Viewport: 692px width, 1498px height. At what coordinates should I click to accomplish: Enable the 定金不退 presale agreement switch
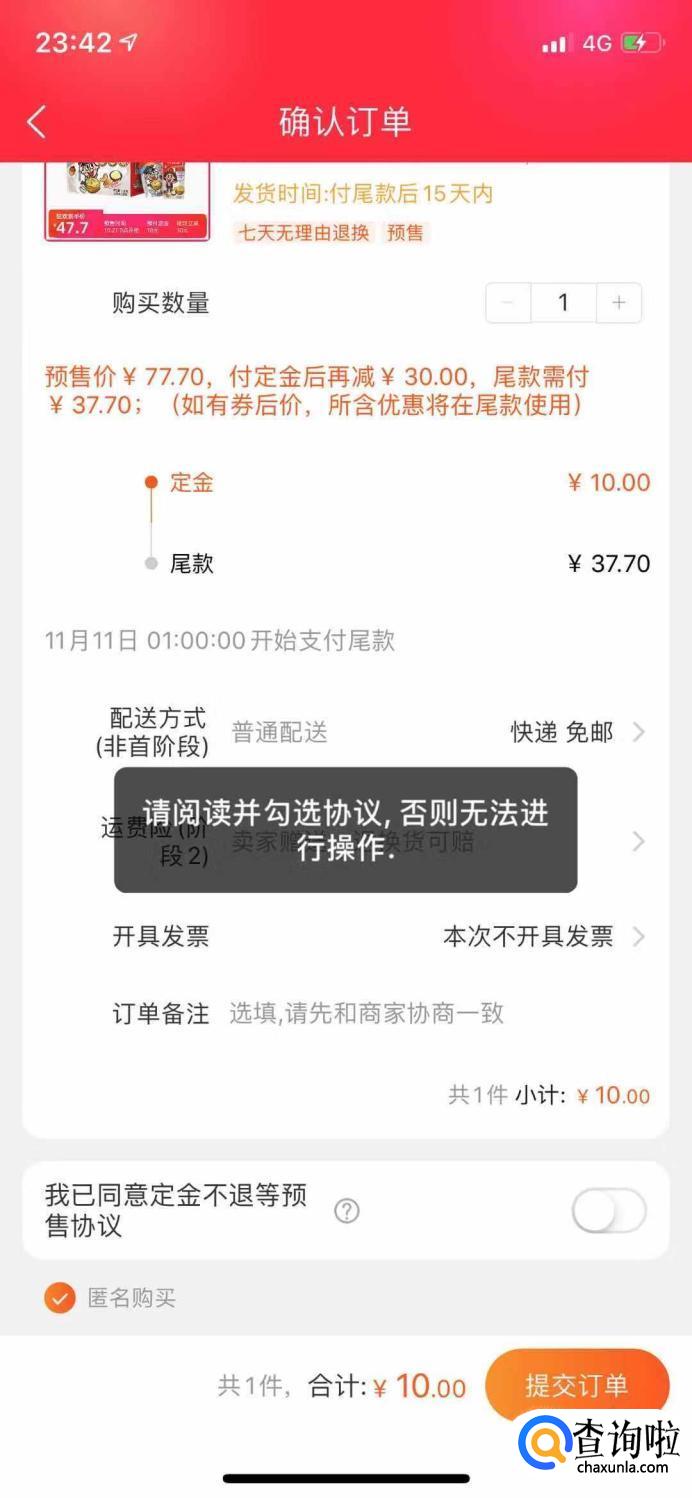[609, 1211]
